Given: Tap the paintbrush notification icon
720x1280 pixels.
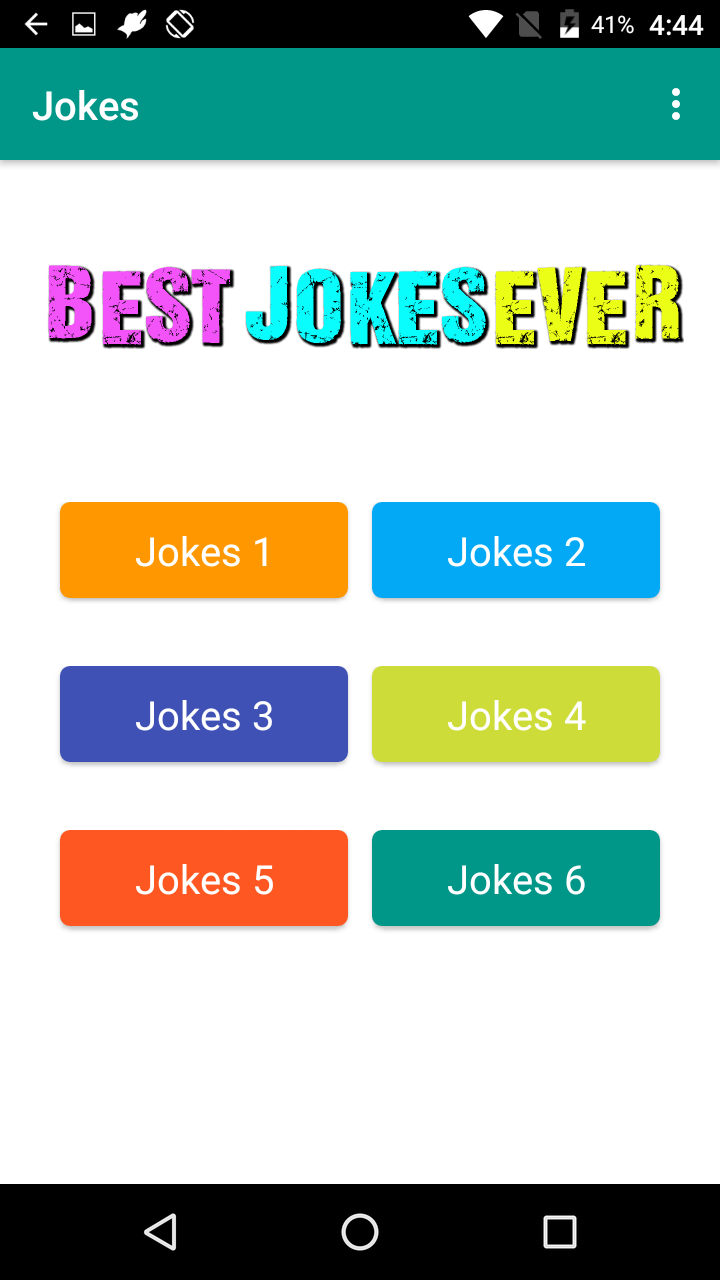Looking at the screenshot, I should (131, 22).
